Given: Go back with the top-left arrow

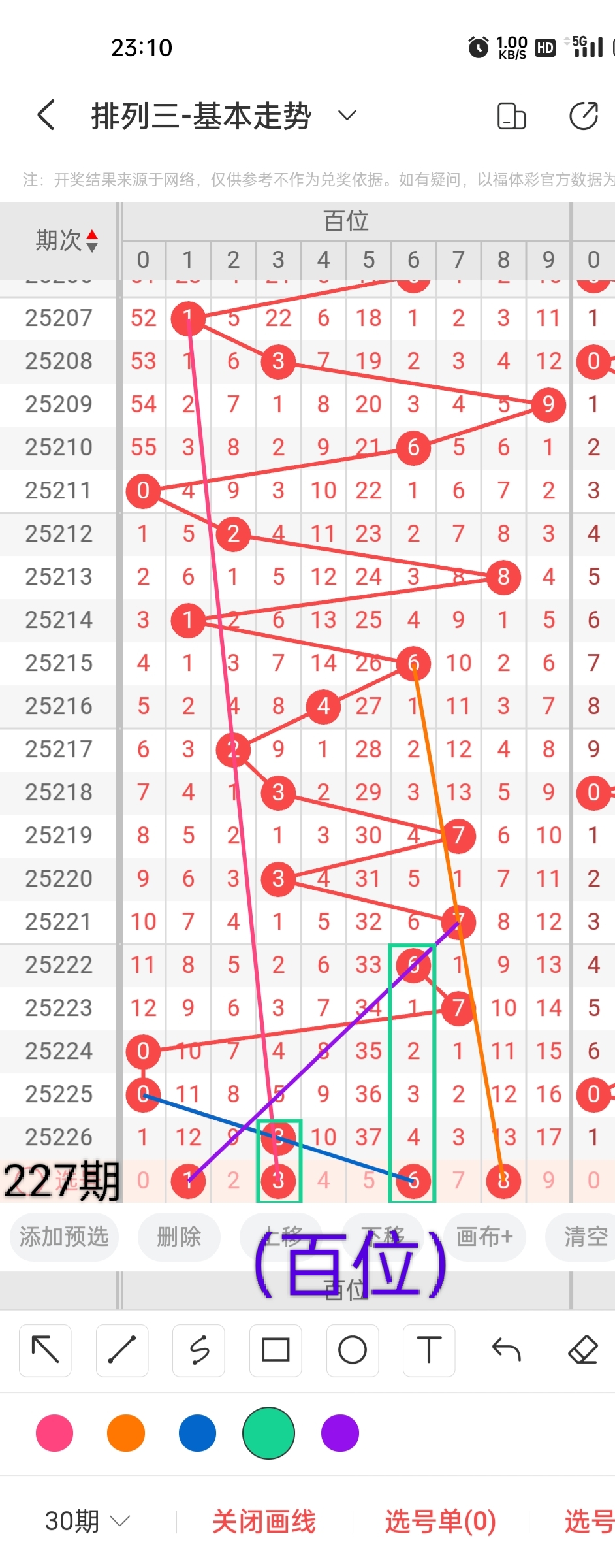Looking at the screenshot, I should click(46, 116).
